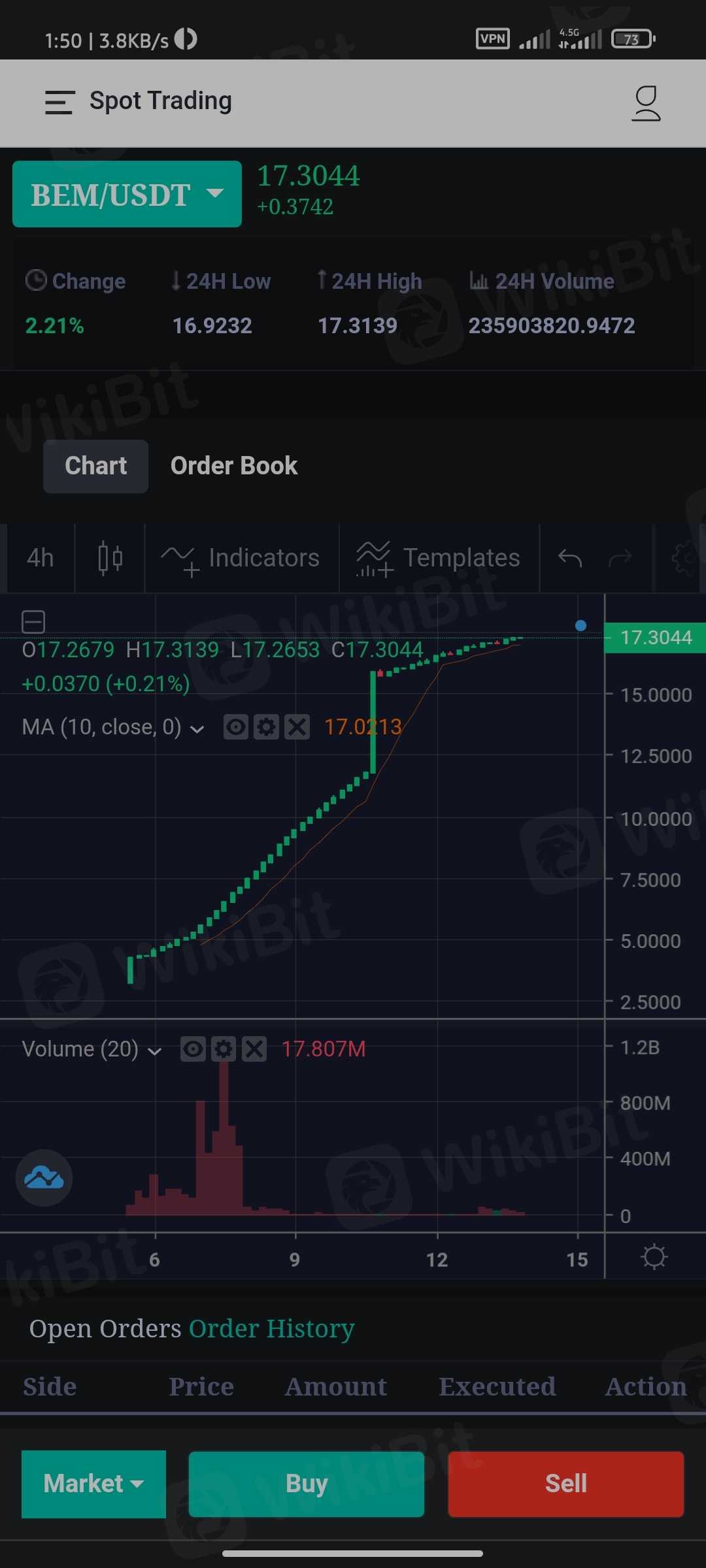Viewport: 706px width, 1568px height.
Task: Remove the Volume indicator
Action: pos(254,1049)
